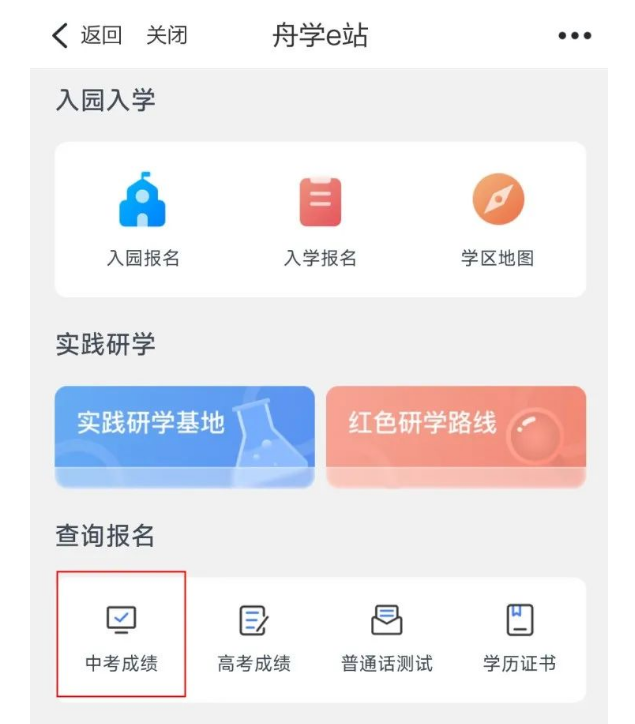The height and width of the screenshot is (724, 635).
Task: Check 中考成绩 exam results
Action: (121, 636)
